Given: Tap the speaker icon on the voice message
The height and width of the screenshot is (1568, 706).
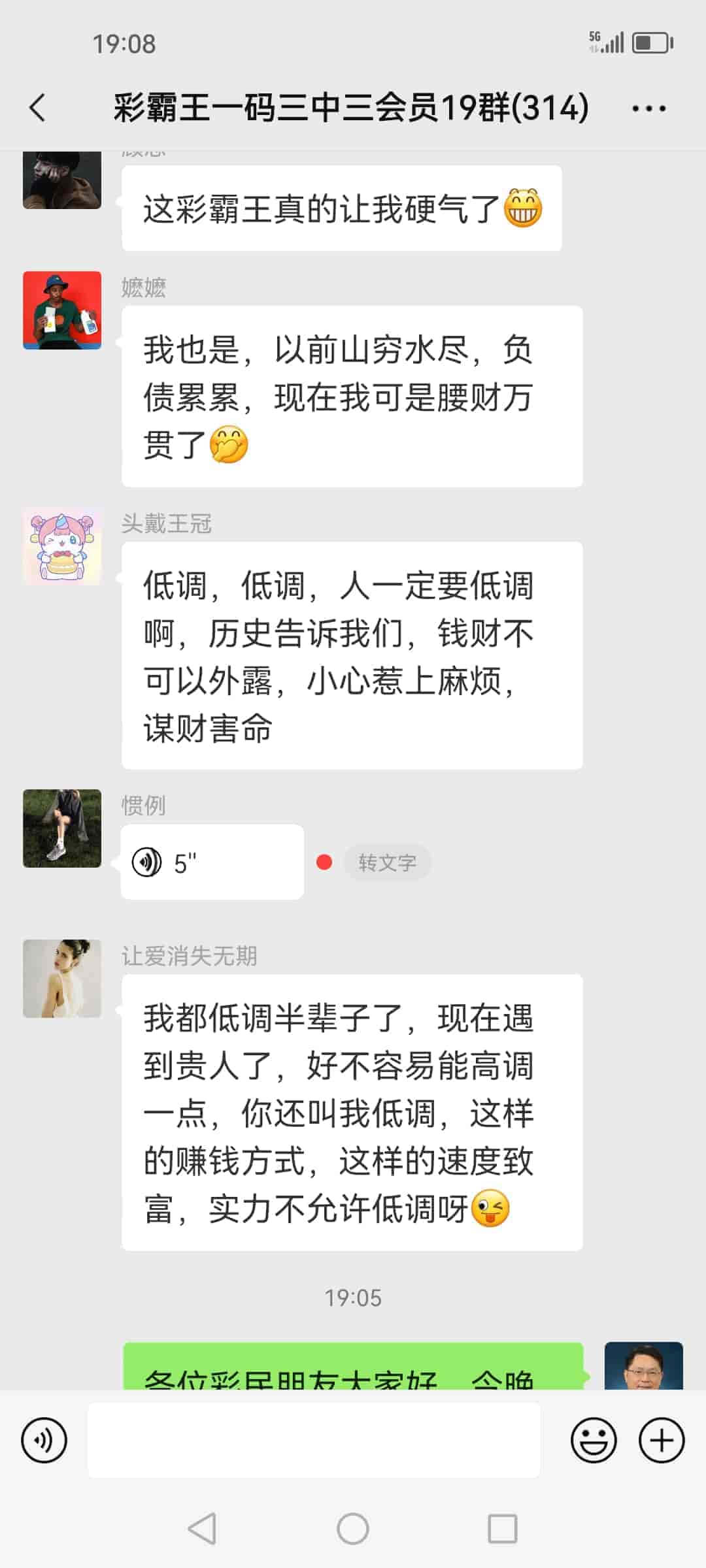Looking at the screenshot, I should tap(149, 860).
